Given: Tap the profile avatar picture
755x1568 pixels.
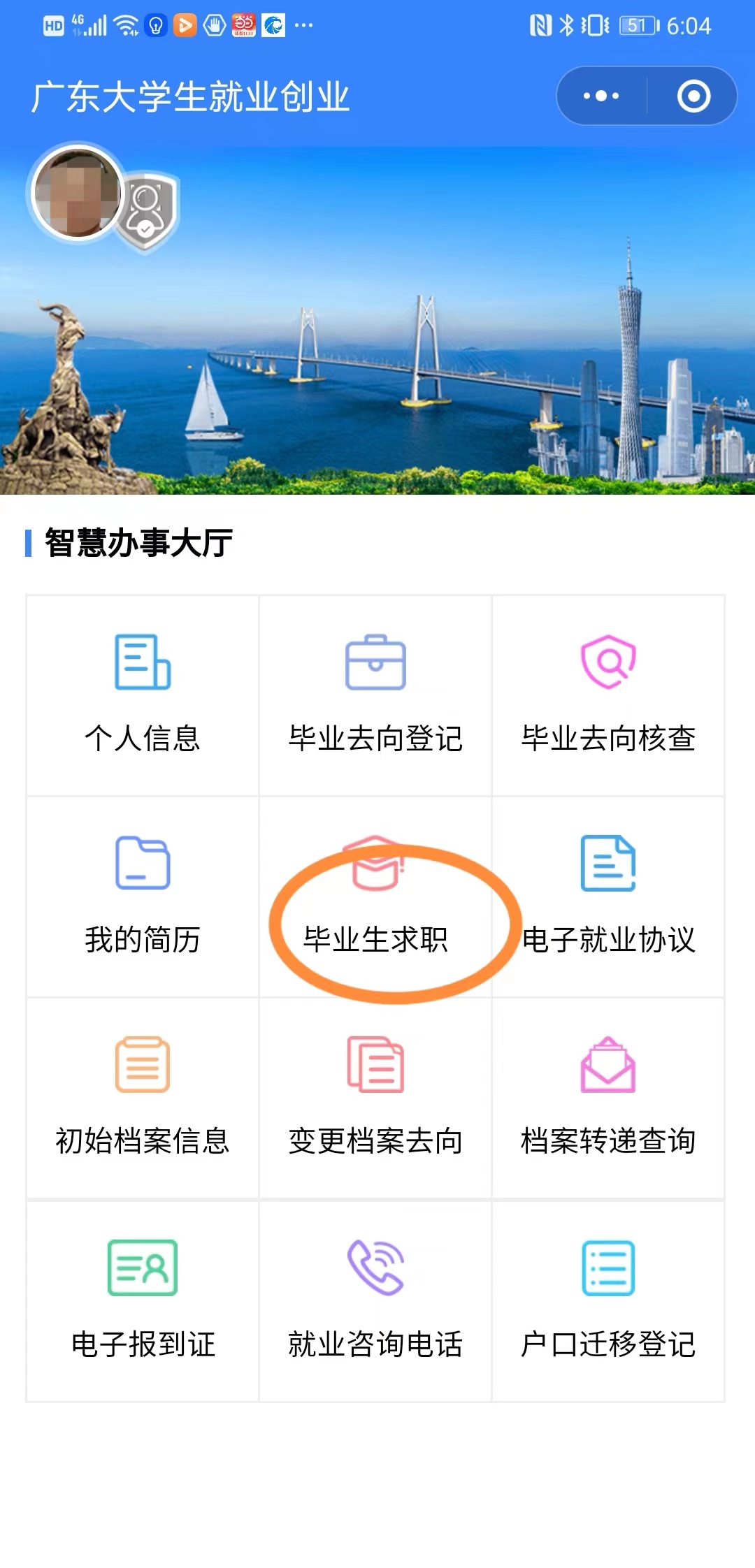Looking at the screenshot, I should point(77,193).
